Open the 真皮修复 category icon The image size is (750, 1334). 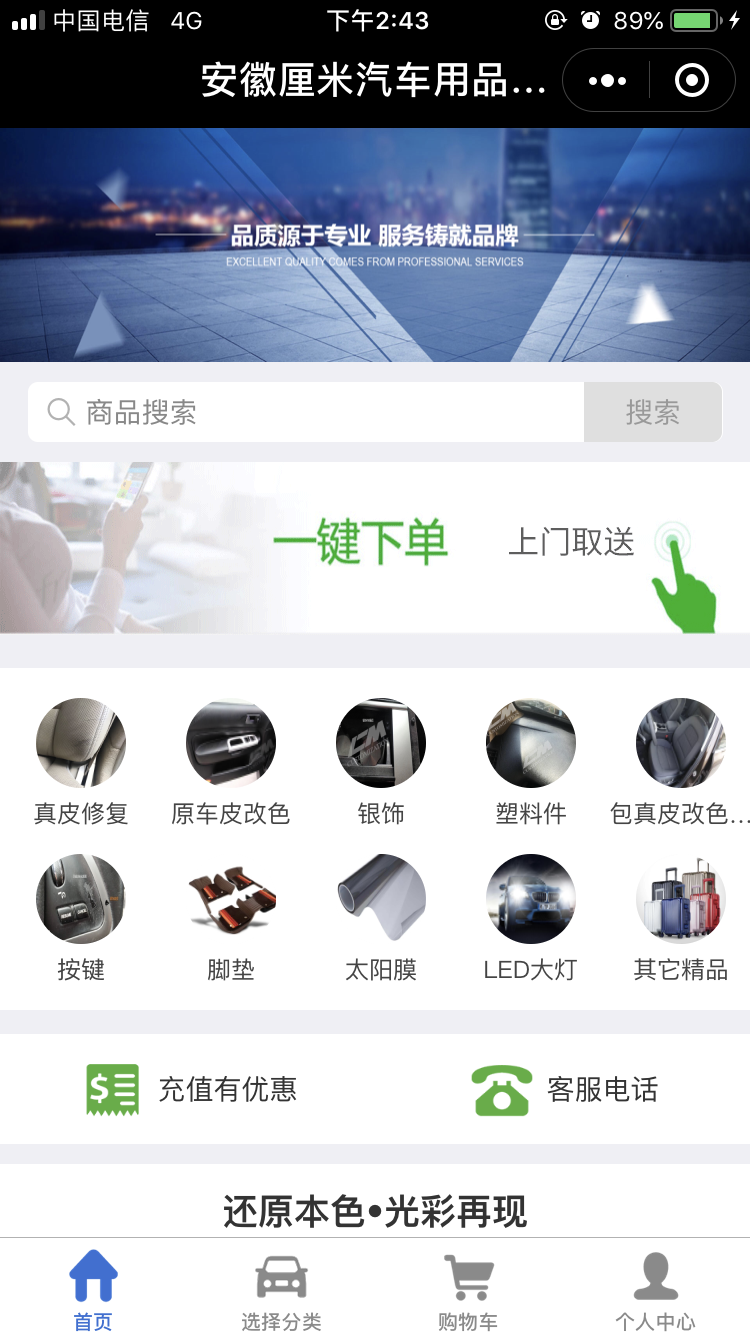(80, 742)
